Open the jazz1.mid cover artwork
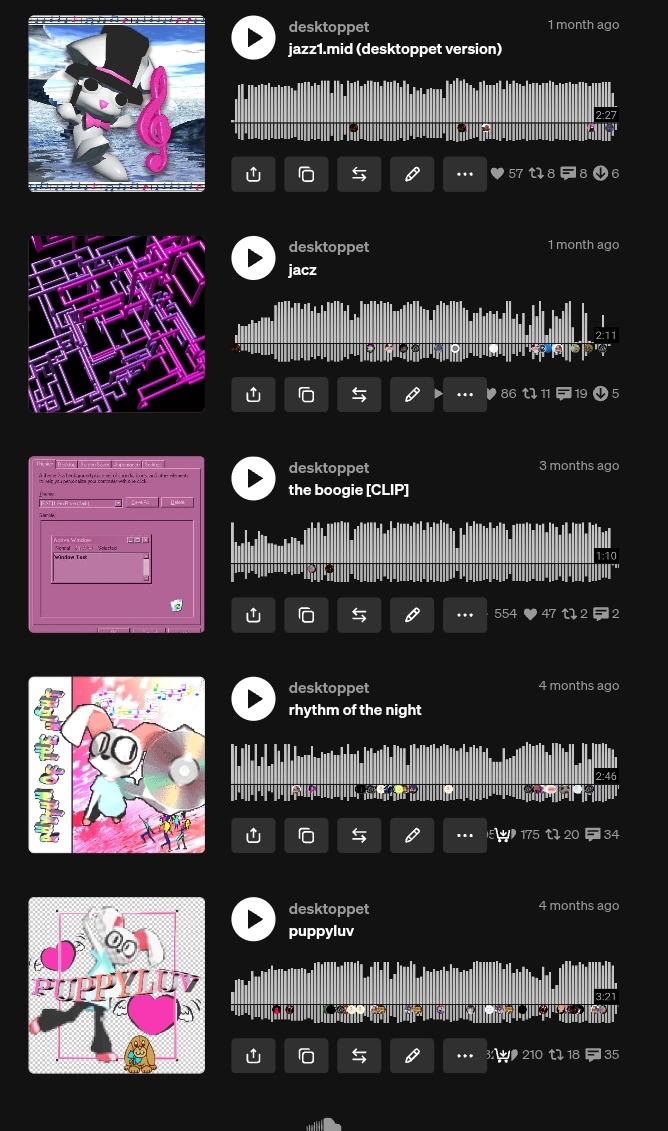Image resolution: width=668 pixels, height=1131 pixels. coord(117,103)
